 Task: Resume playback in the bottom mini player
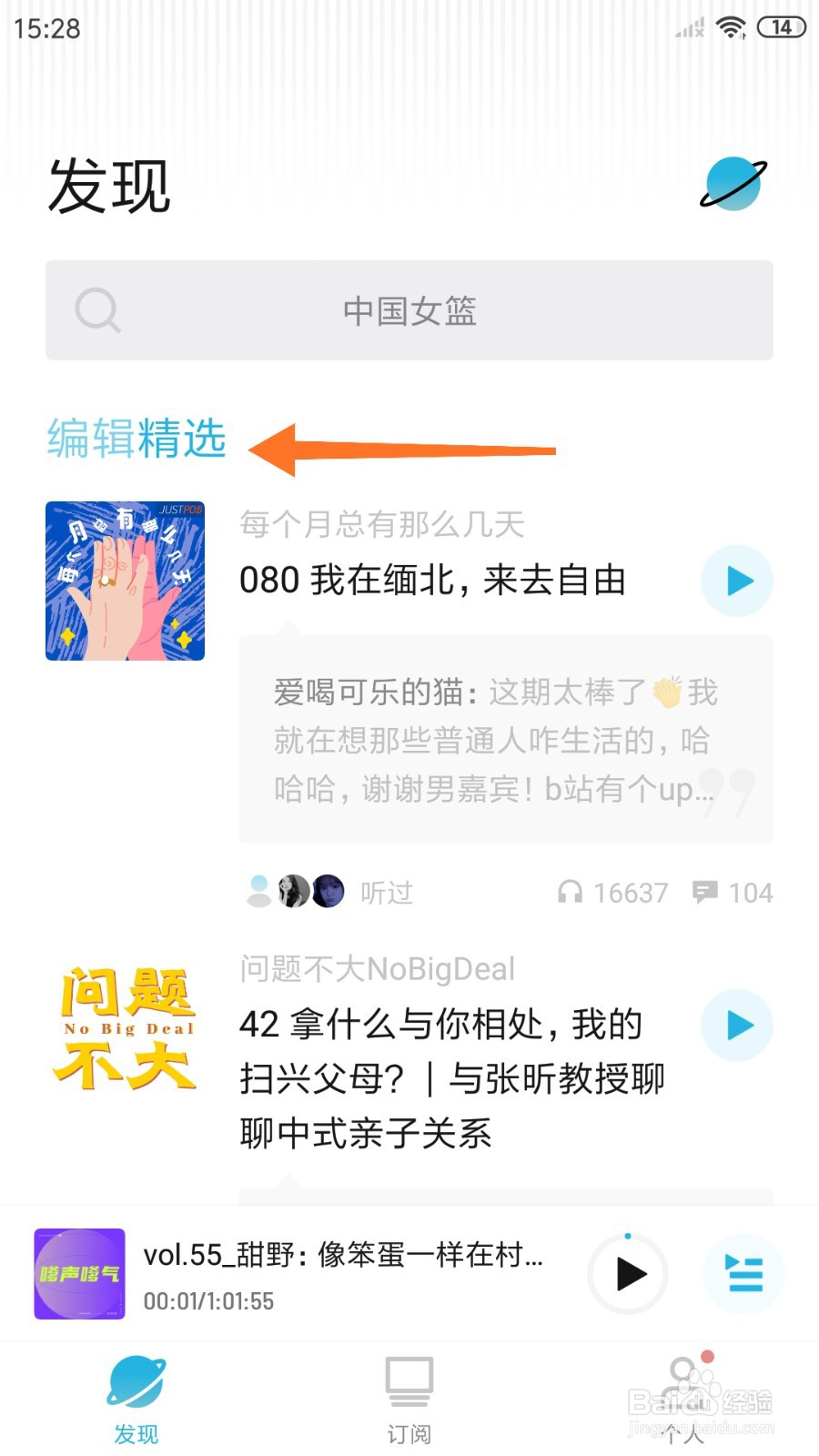click(627, 1275)
